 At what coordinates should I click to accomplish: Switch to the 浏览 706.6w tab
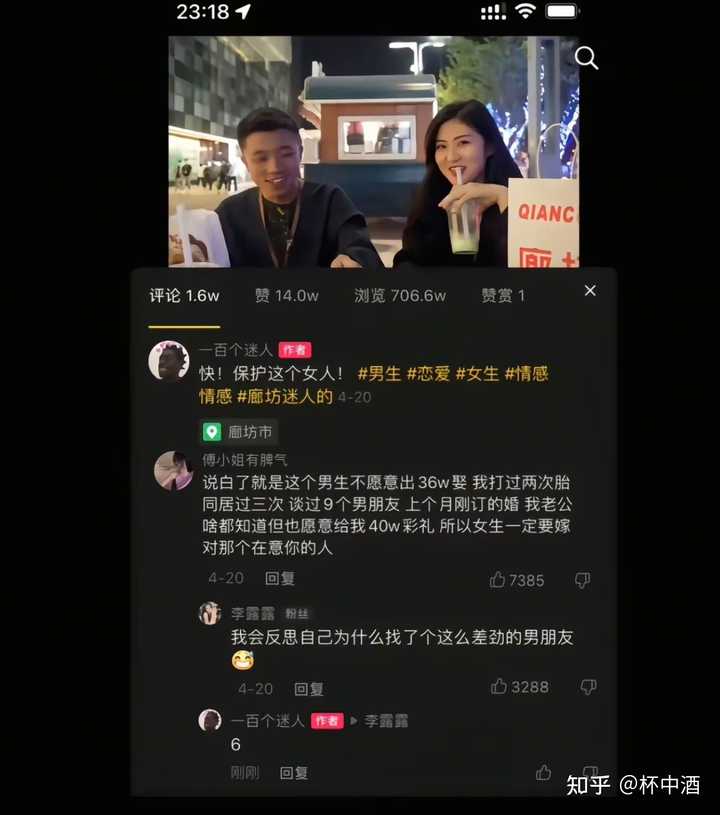coord(400,295)
